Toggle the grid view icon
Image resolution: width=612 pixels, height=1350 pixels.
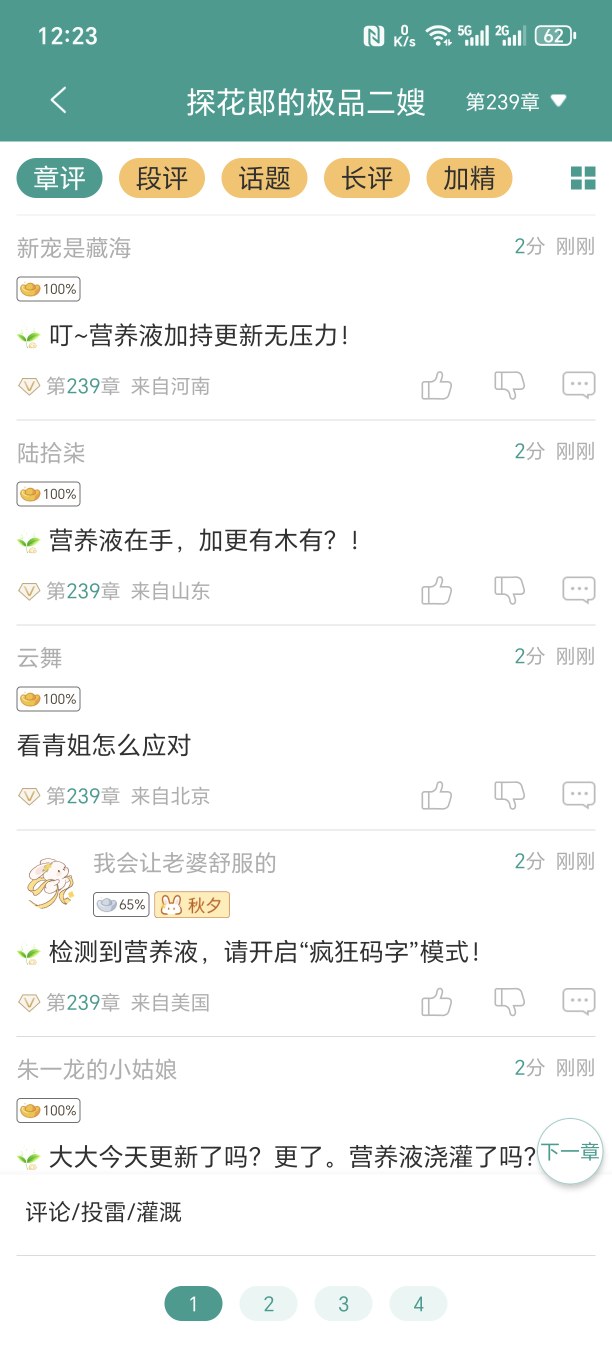(582, 179)
